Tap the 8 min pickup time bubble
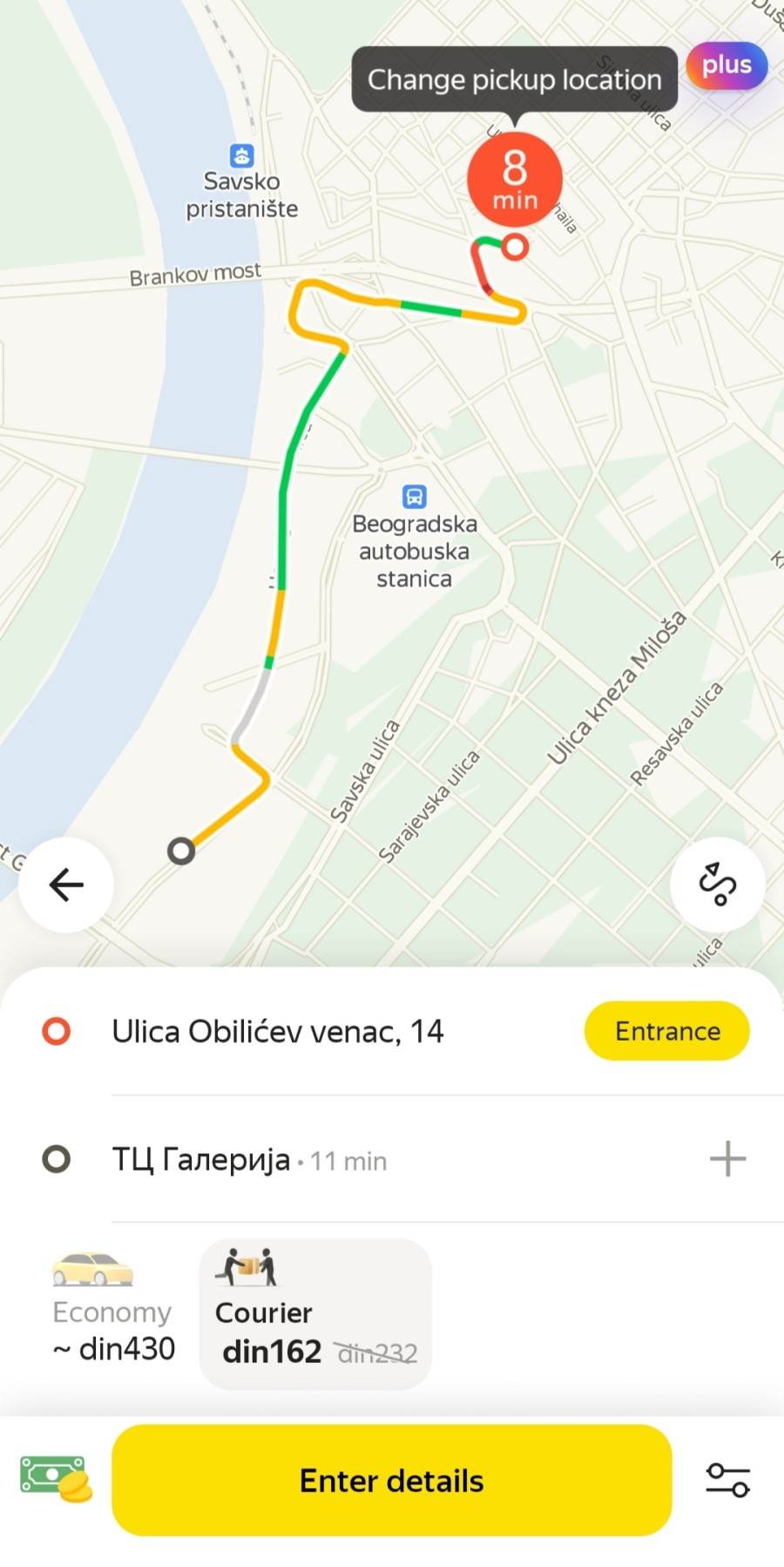The image size is (784, 1567). pyautogui.click(x=514, y=179)
